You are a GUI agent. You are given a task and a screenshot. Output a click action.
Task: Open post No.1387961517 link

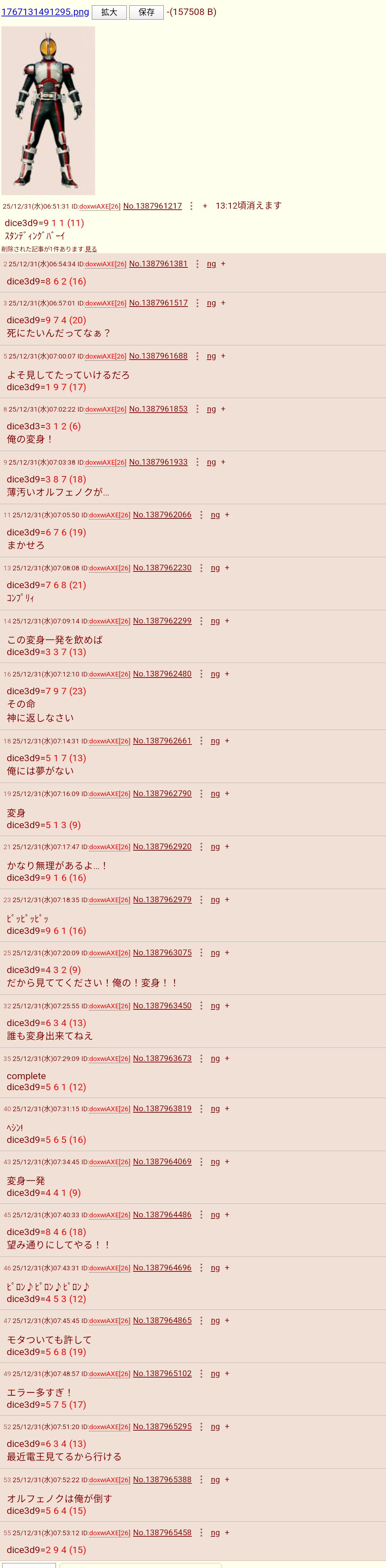(158, 303)
